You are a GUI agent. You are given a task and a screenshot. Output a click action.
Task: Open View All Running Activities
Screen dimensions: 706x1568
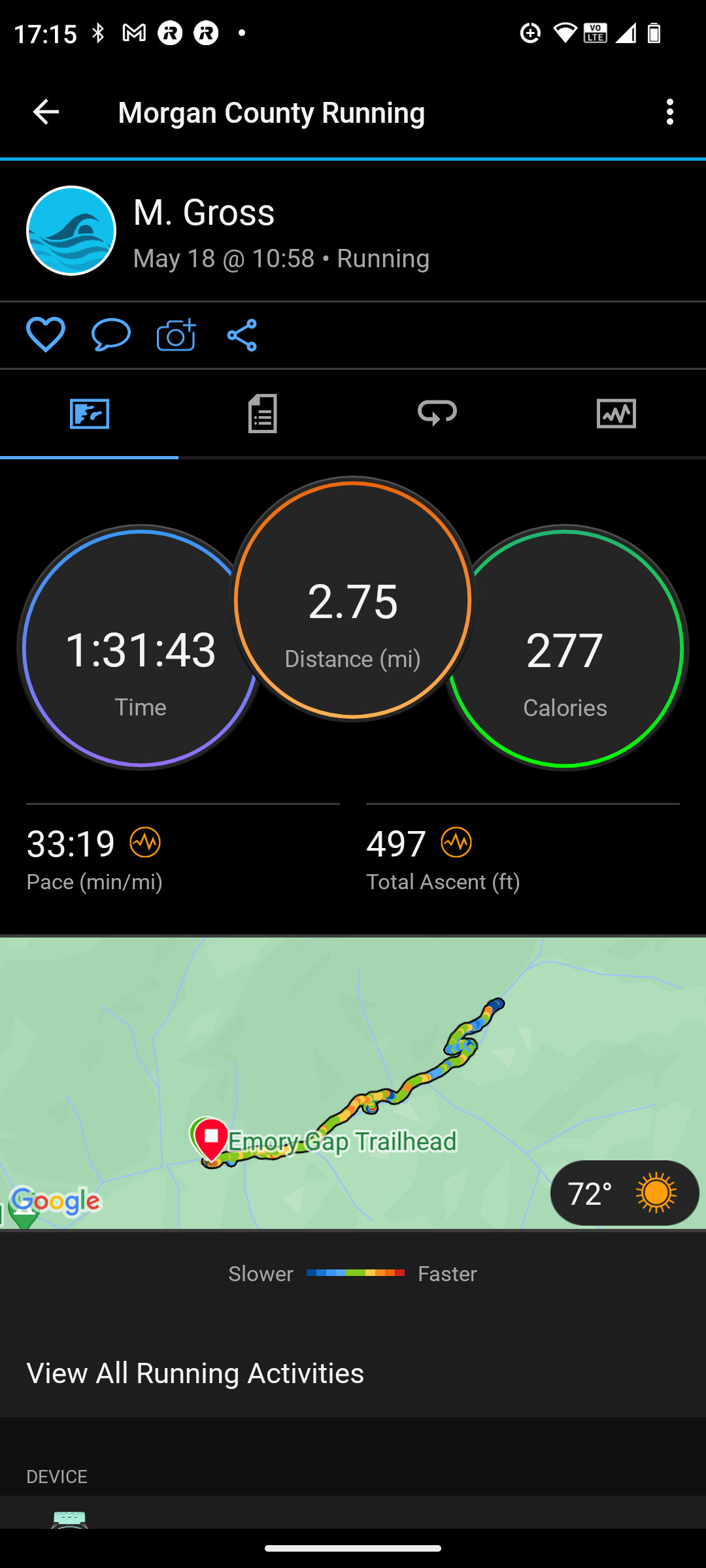(195, 1373)
